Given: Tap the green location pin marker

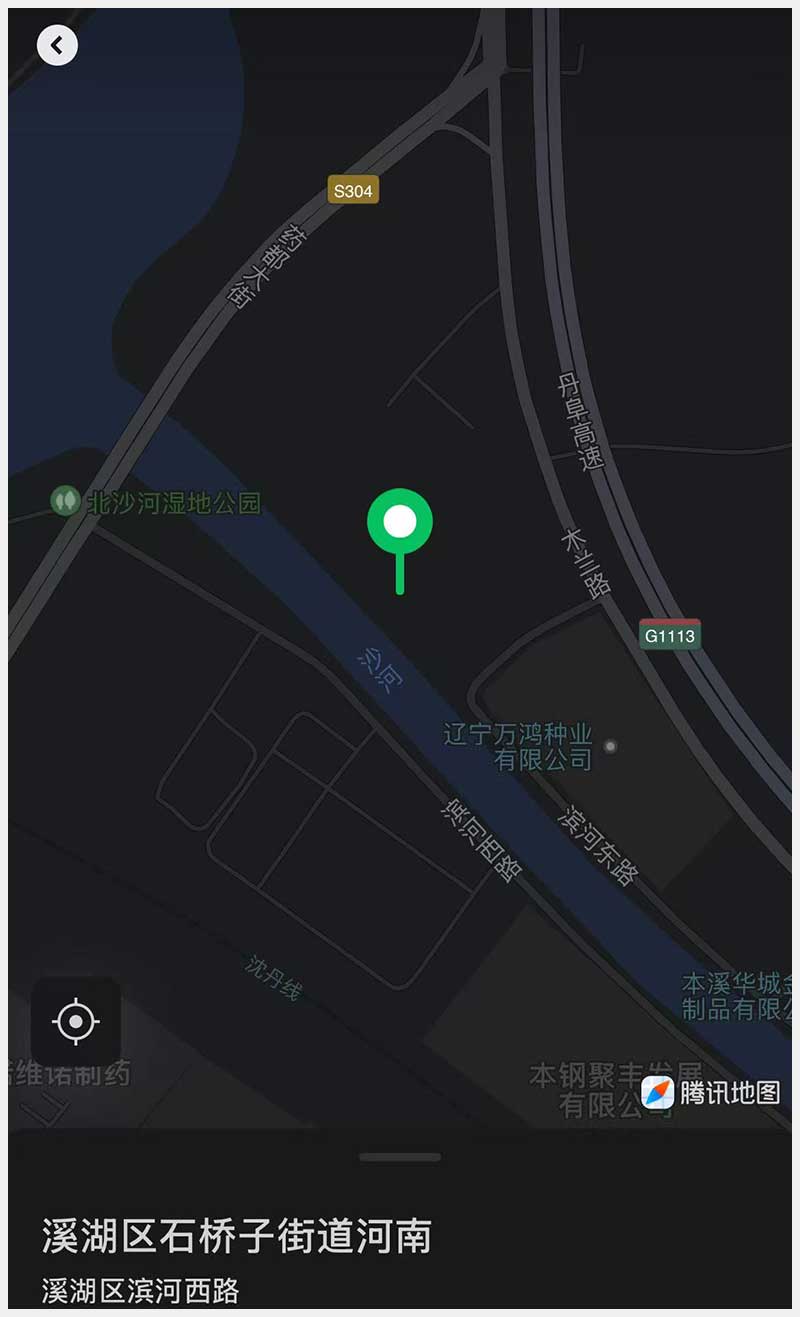Looking at the screenshot, I should 400,522.
